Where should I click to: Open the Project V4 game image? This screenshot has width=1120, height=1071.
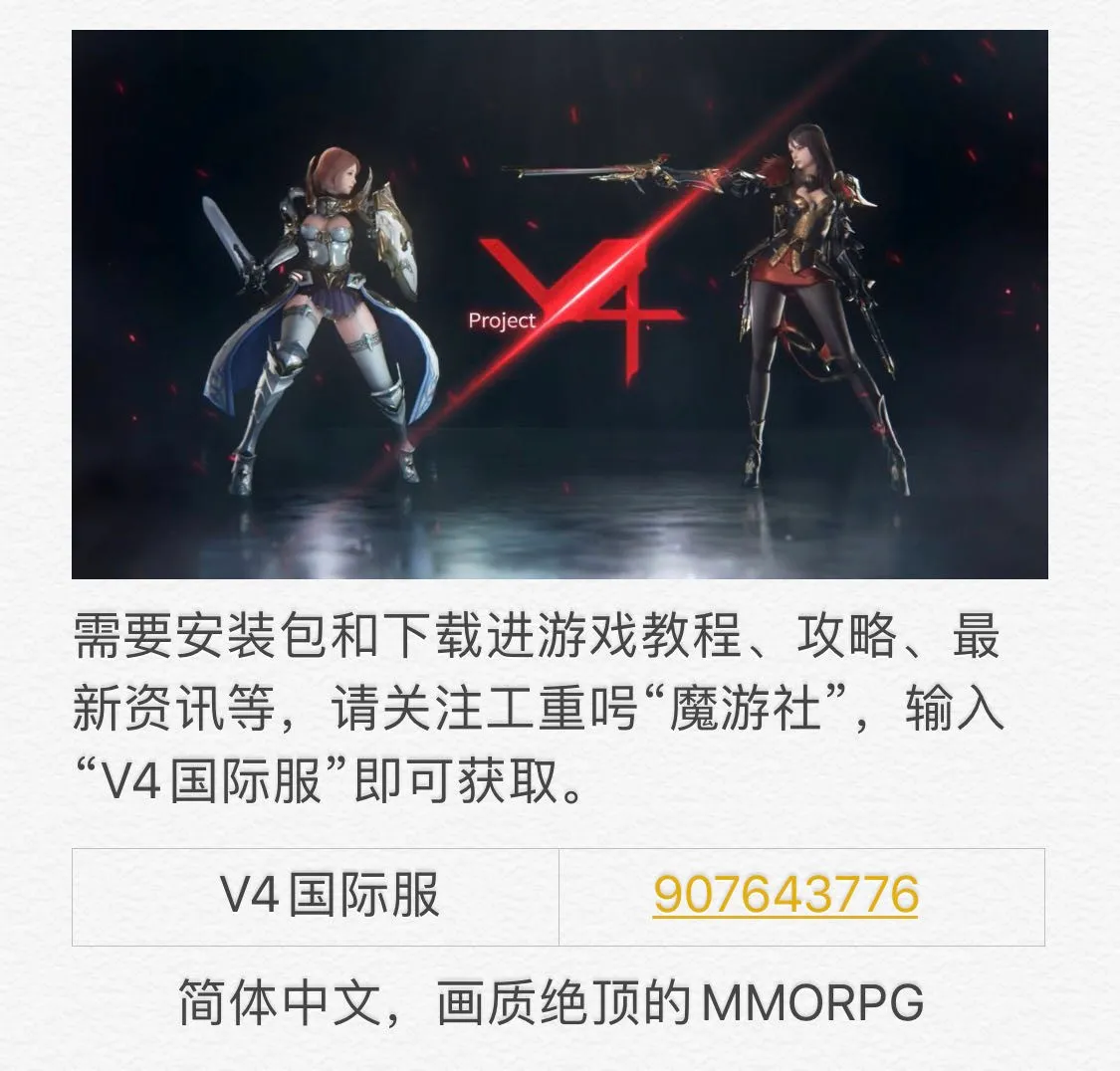point(560,304)
